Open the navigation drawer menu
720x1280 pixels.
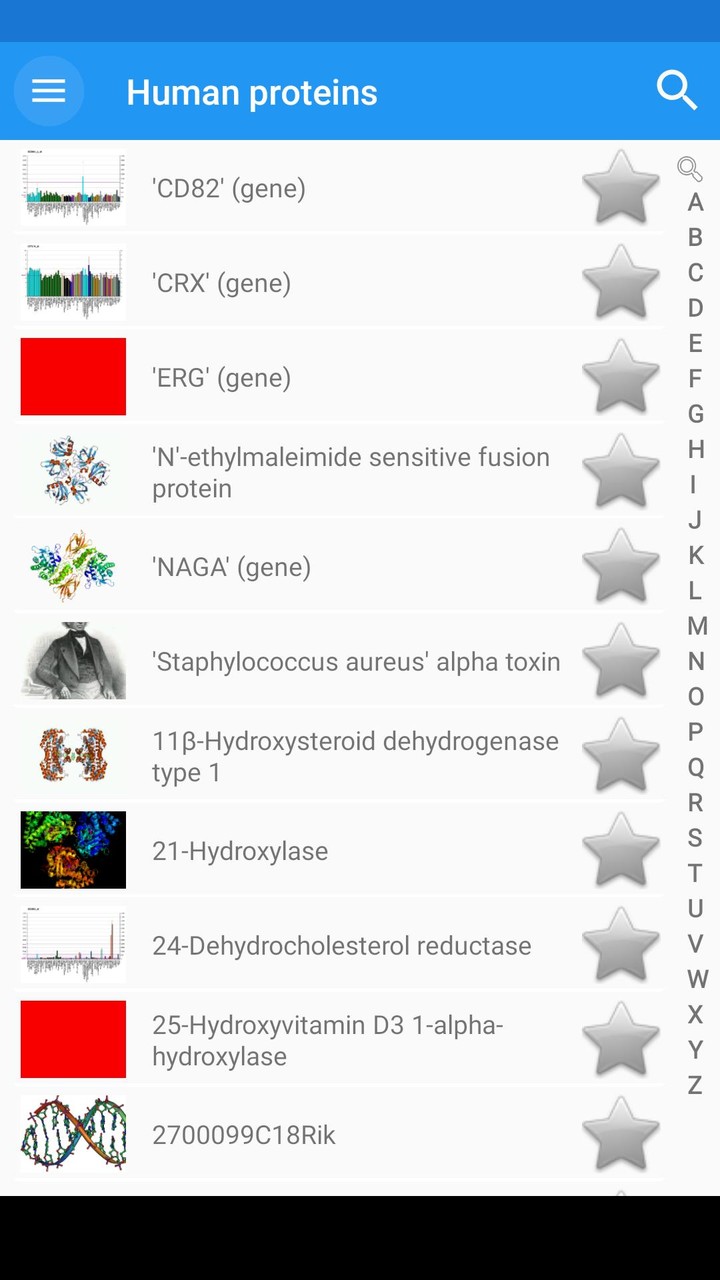point(48,91)
